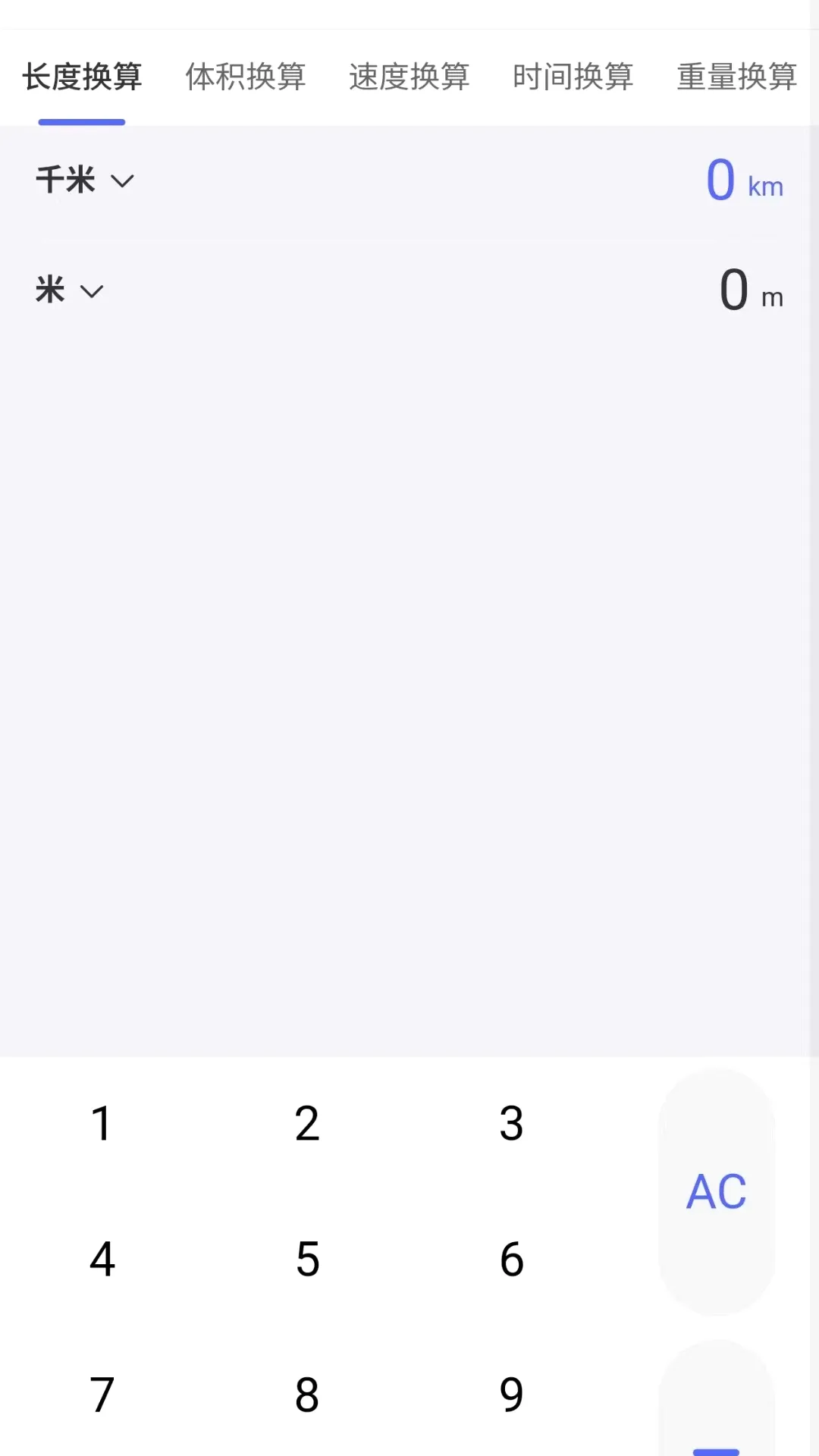The width and height of the screenshot is (819, 1456).
Task: Select the 长度换算 tab
Action: coord(82,77)
